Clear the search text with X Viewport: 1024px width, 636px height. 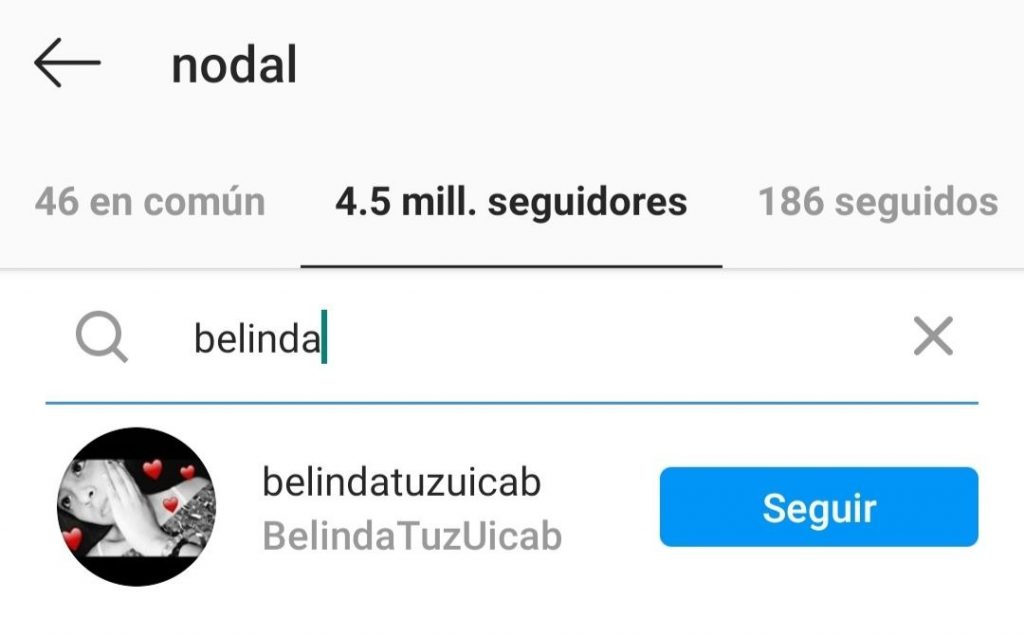[933, 338]
